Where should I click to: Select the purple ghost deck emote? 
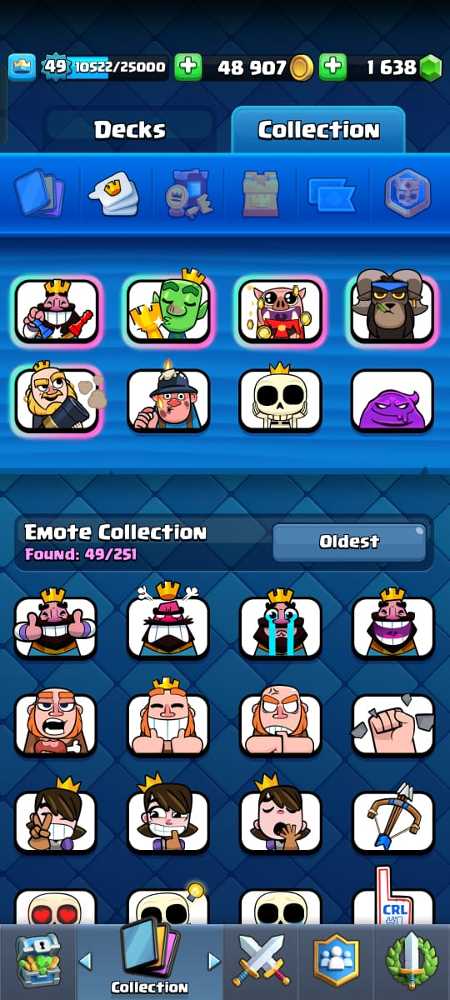point(393,400)
